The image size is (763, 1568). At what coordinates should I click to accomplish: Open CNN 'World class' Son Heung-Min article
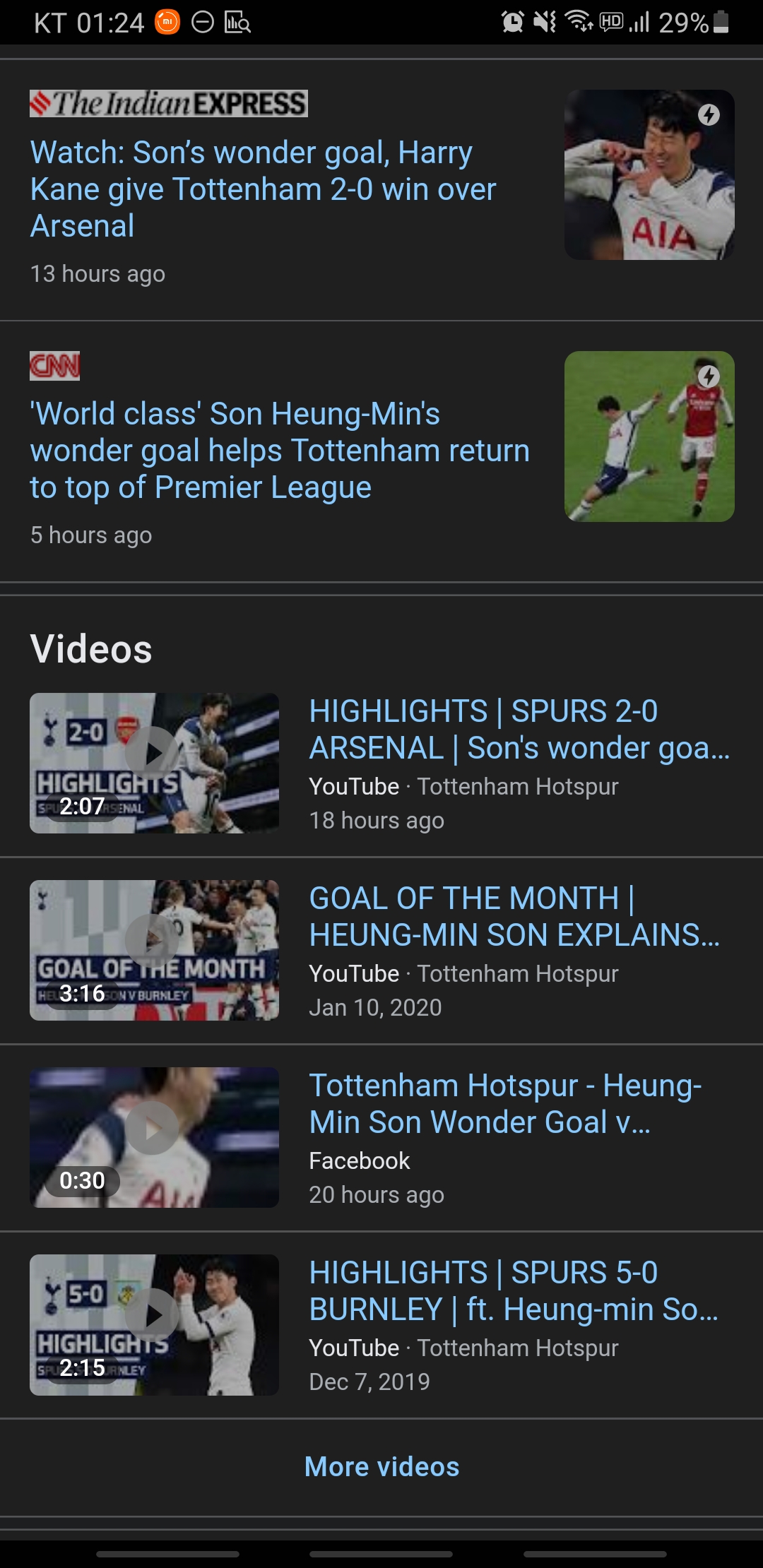click(x=279, y=451)
